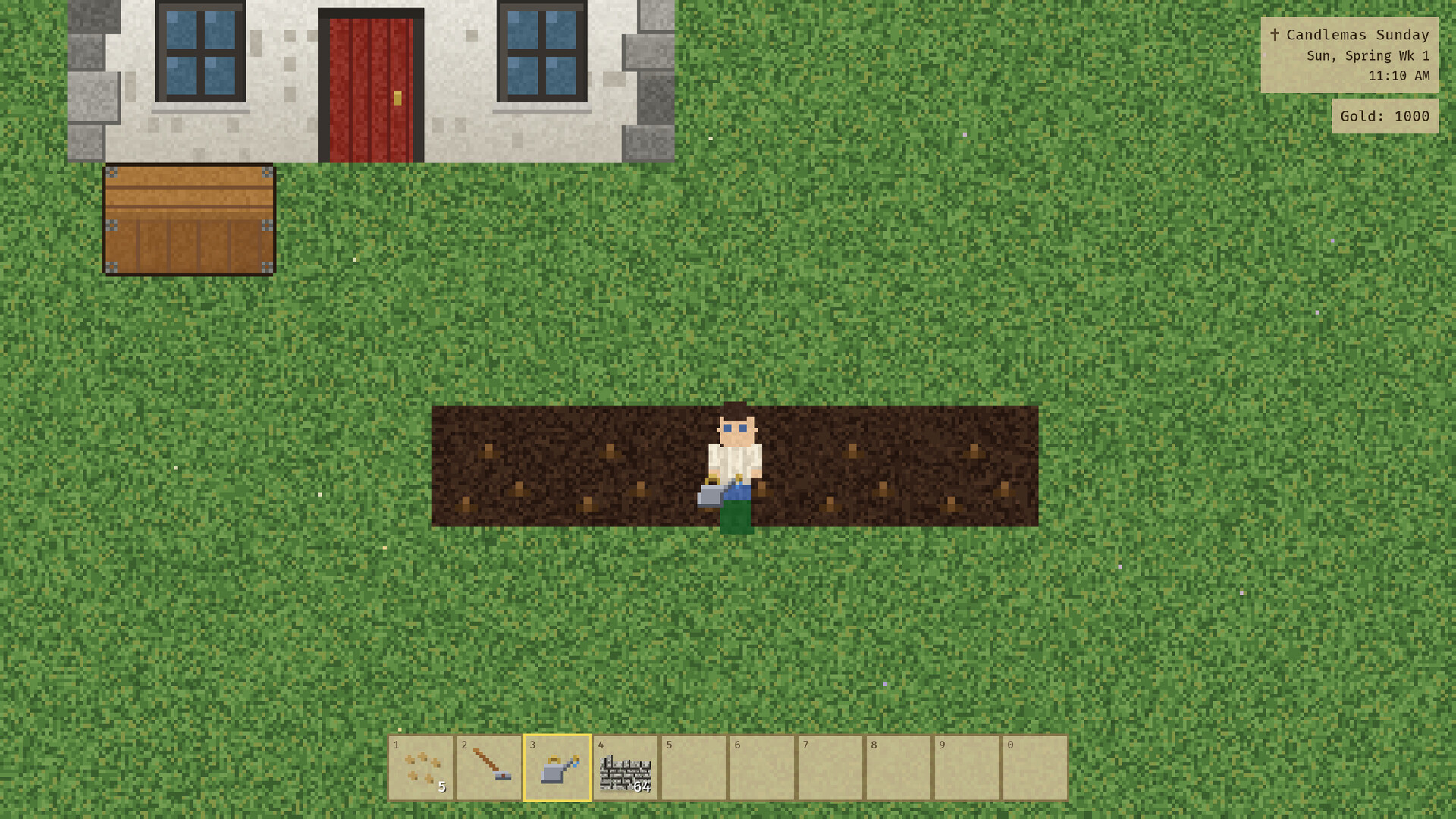Select the stone blocks in slot 4
Image resolution: width=1456 pixels, height=819 pixels.
point(626,767)
